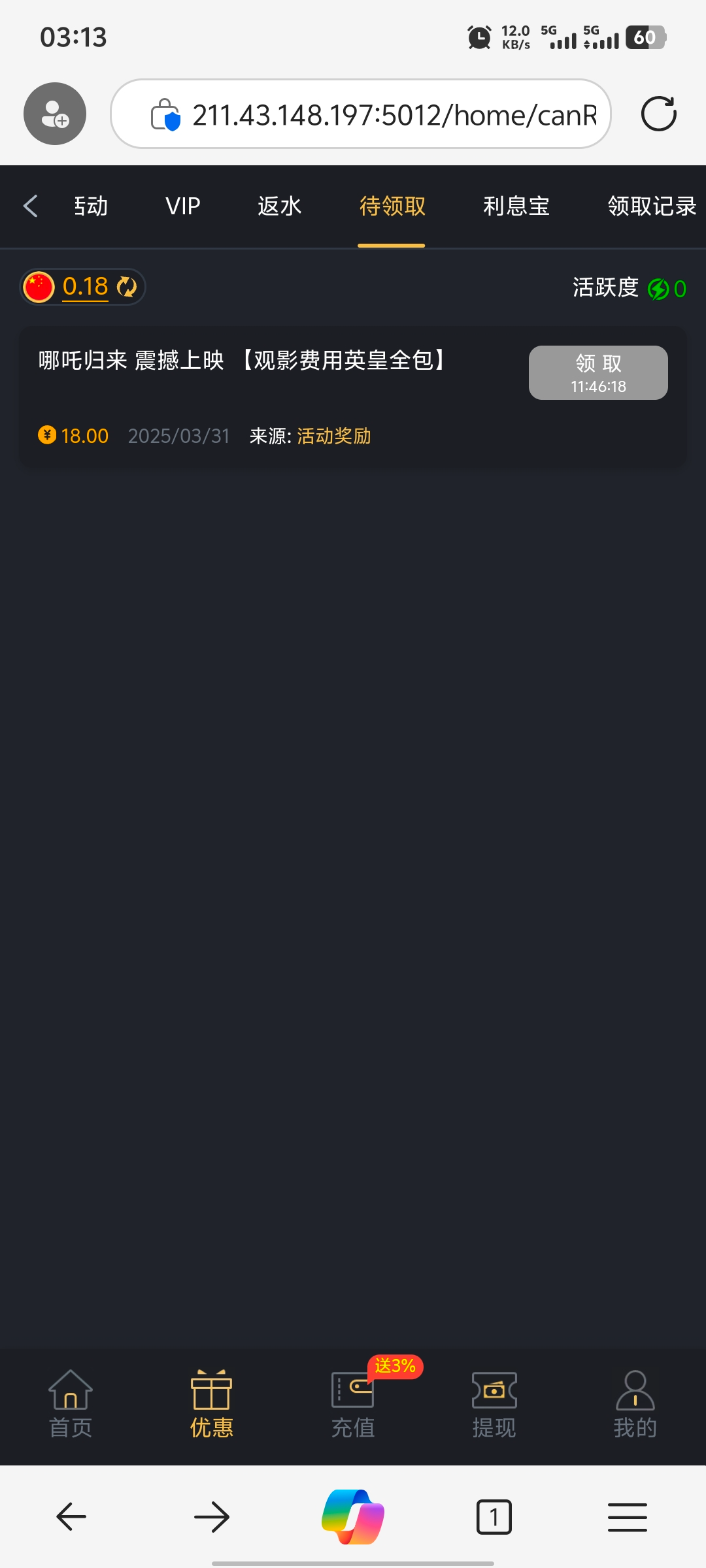Tap the 领取 claim button with countdown
This screenshot has width=706, height=1568.
click(x=597, y=372)
